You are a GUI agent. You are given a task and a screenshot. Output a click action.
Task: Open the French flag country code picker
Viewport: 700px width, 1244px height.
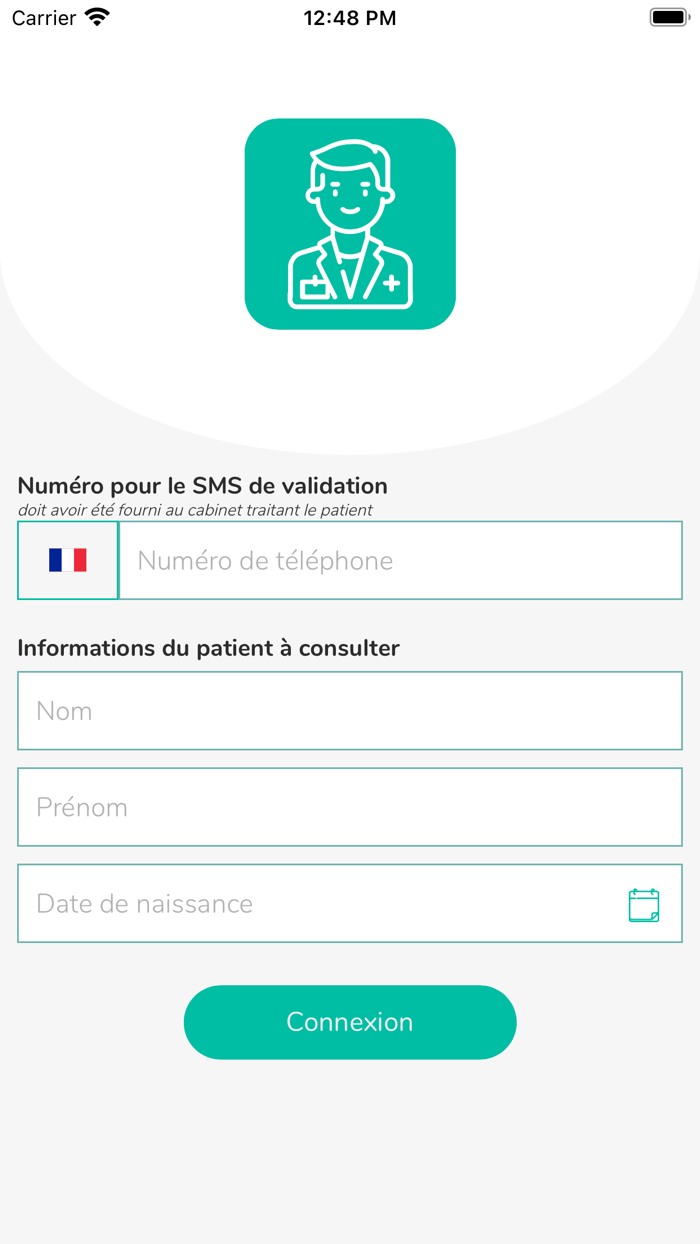click(68, 560)
